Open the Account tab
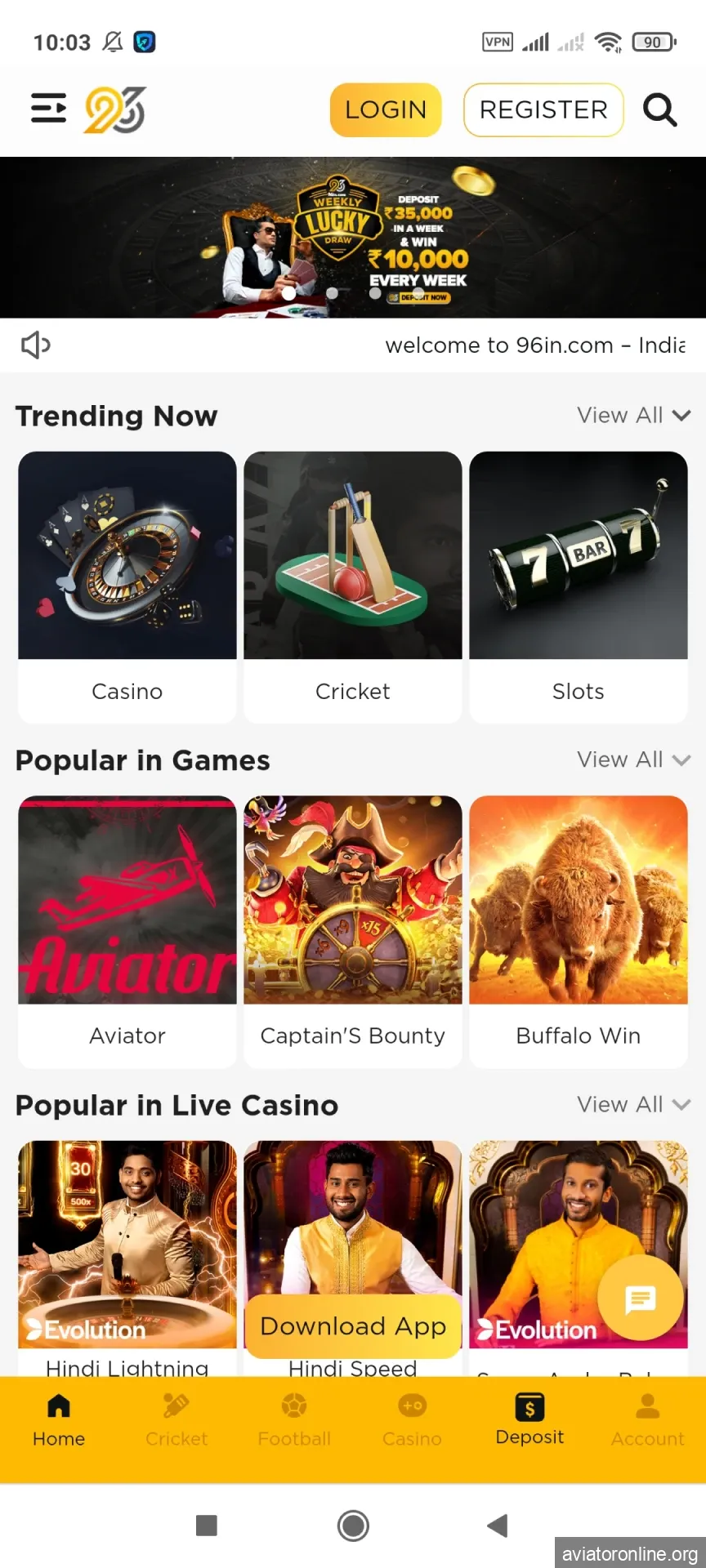Image resolution: width=706 pixels, height=1568 pixels. (647, 1420)
